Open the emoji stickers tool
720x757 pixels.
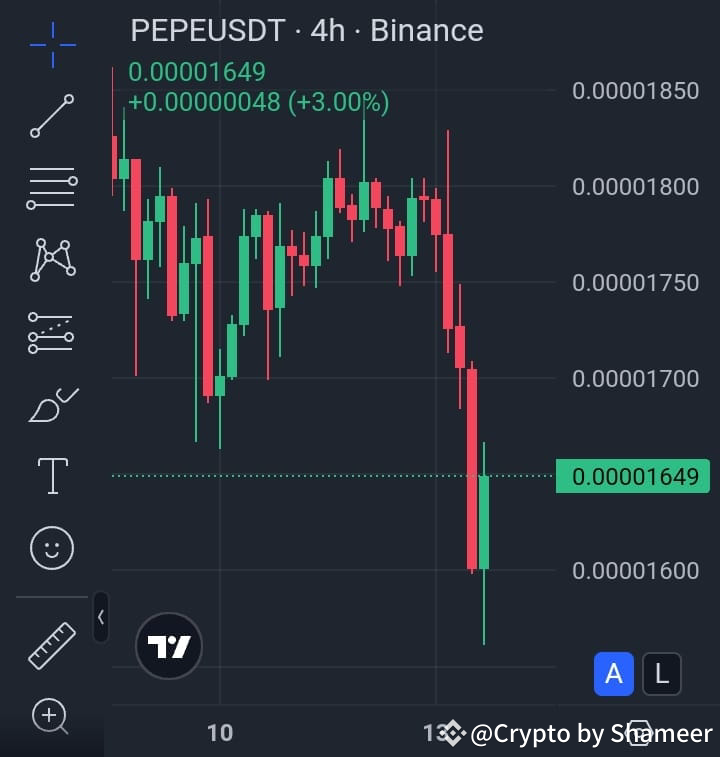pos(52,548)
